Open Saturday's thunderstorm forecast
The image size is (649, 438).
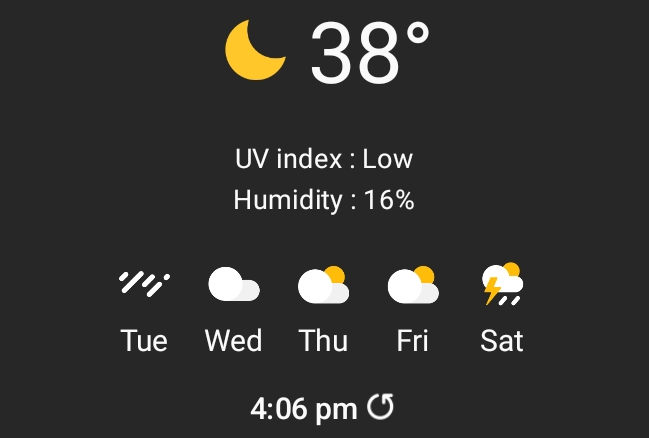502,310
